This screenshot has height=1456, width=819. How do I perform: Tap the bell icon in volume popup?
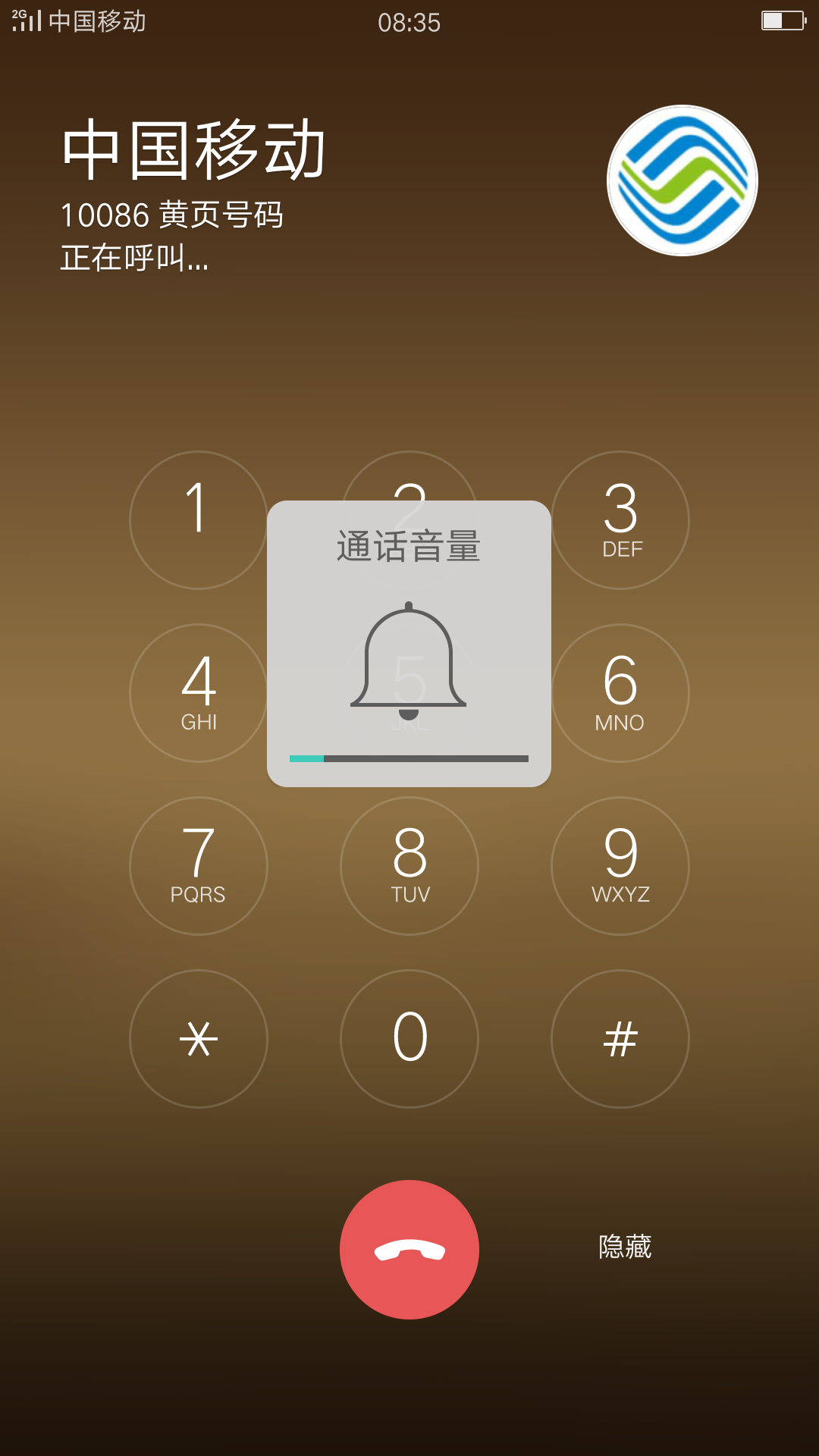[x=409, y=660]
